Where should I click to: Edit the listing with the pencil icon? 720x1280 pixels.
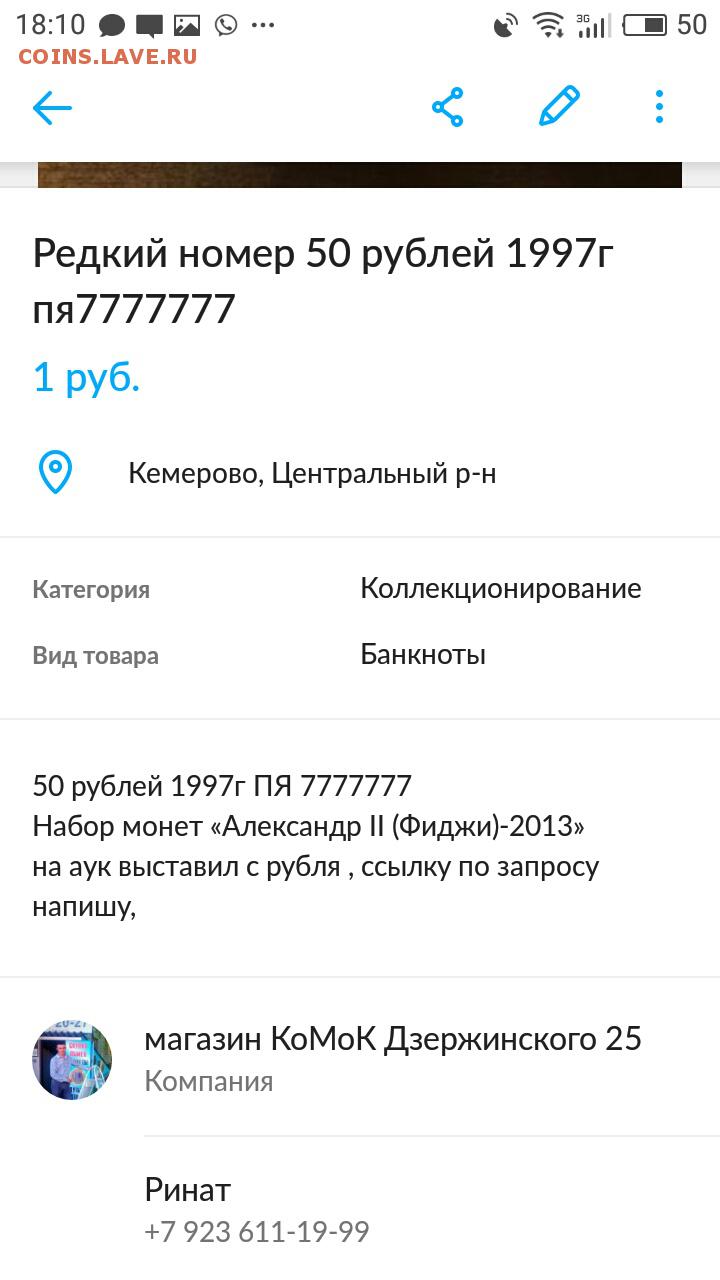[x=559, y=106]
